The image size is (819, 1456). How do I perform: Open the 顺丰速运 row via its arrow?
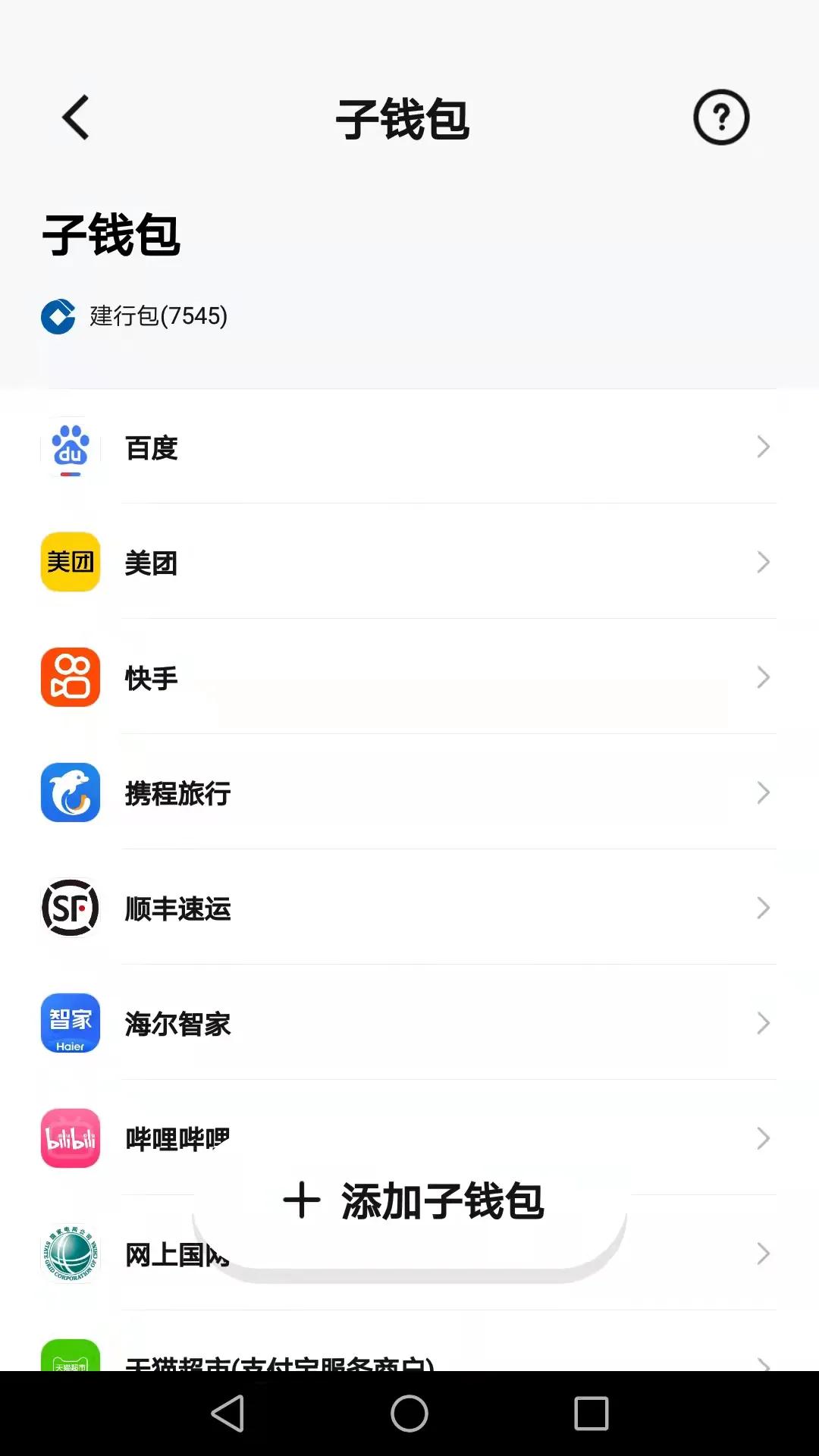click(764, 908)
